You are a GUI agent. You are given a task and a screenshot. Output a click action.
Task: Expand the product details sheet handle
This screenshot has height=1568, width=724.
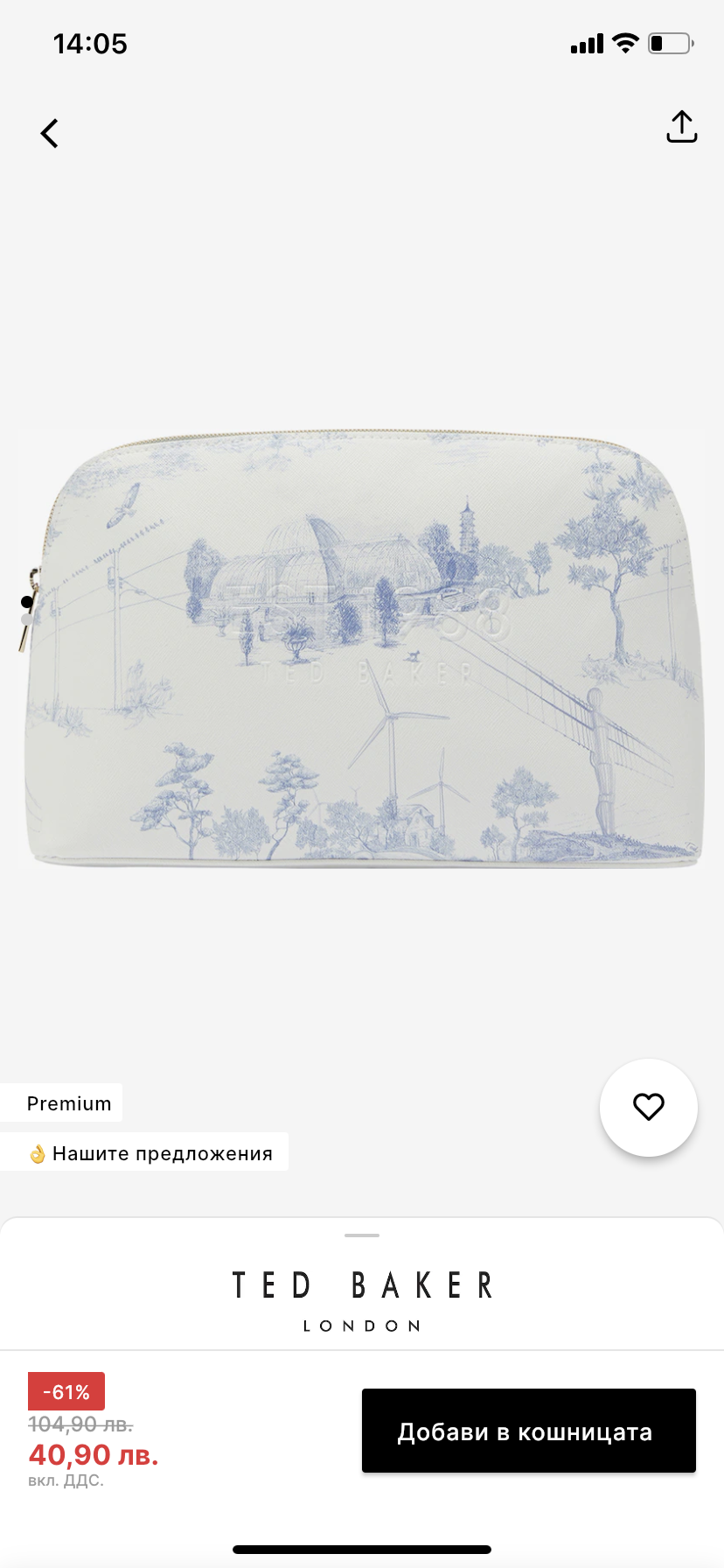tap(362, 1235)
